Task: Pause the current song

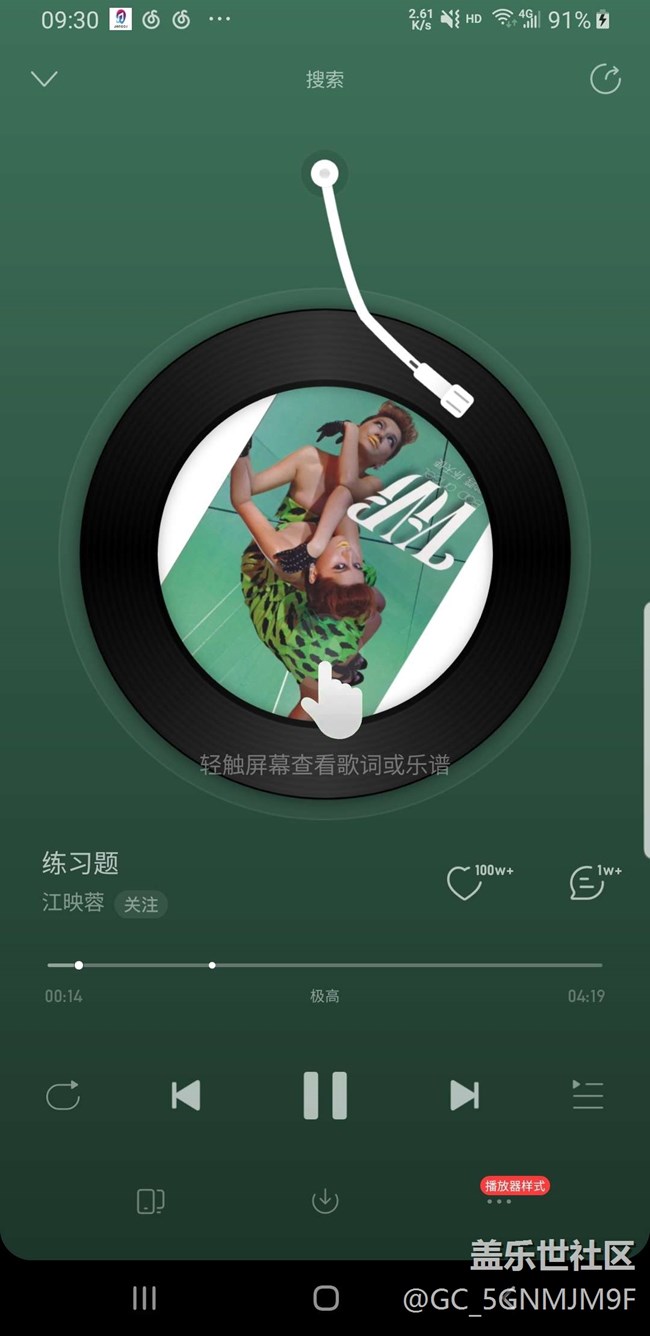Action: click(x=325, y=1095)
